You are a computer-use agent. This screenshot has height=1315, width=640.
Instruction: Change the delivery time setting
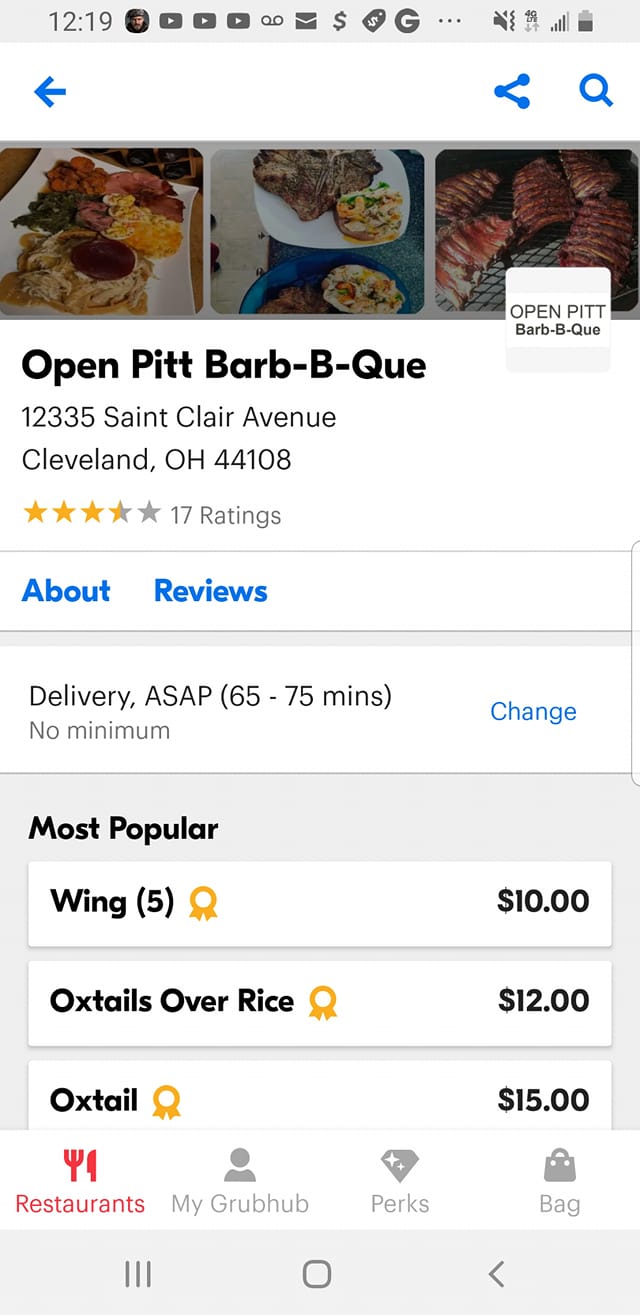(533, 711)
